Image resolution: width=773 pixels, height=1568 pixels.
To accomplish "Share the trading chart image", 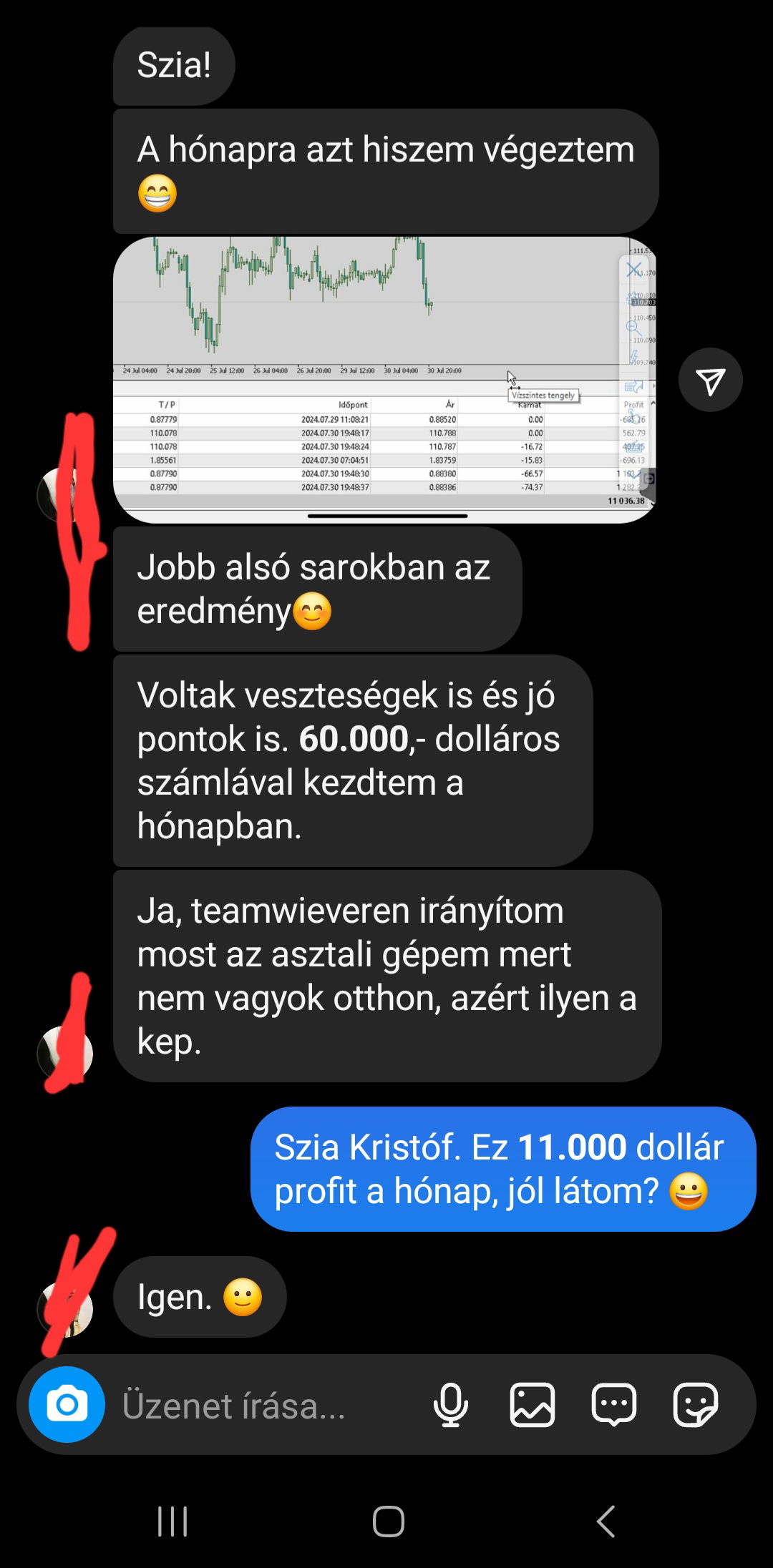I will (x=710, y=381).
